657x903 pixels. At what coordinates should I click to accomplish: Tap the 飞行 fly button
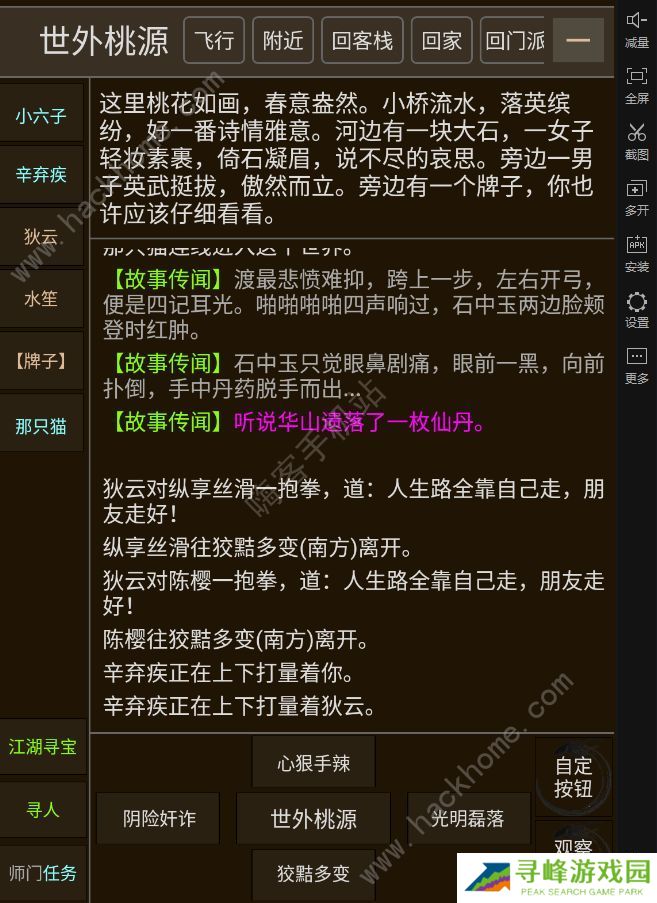214,41
